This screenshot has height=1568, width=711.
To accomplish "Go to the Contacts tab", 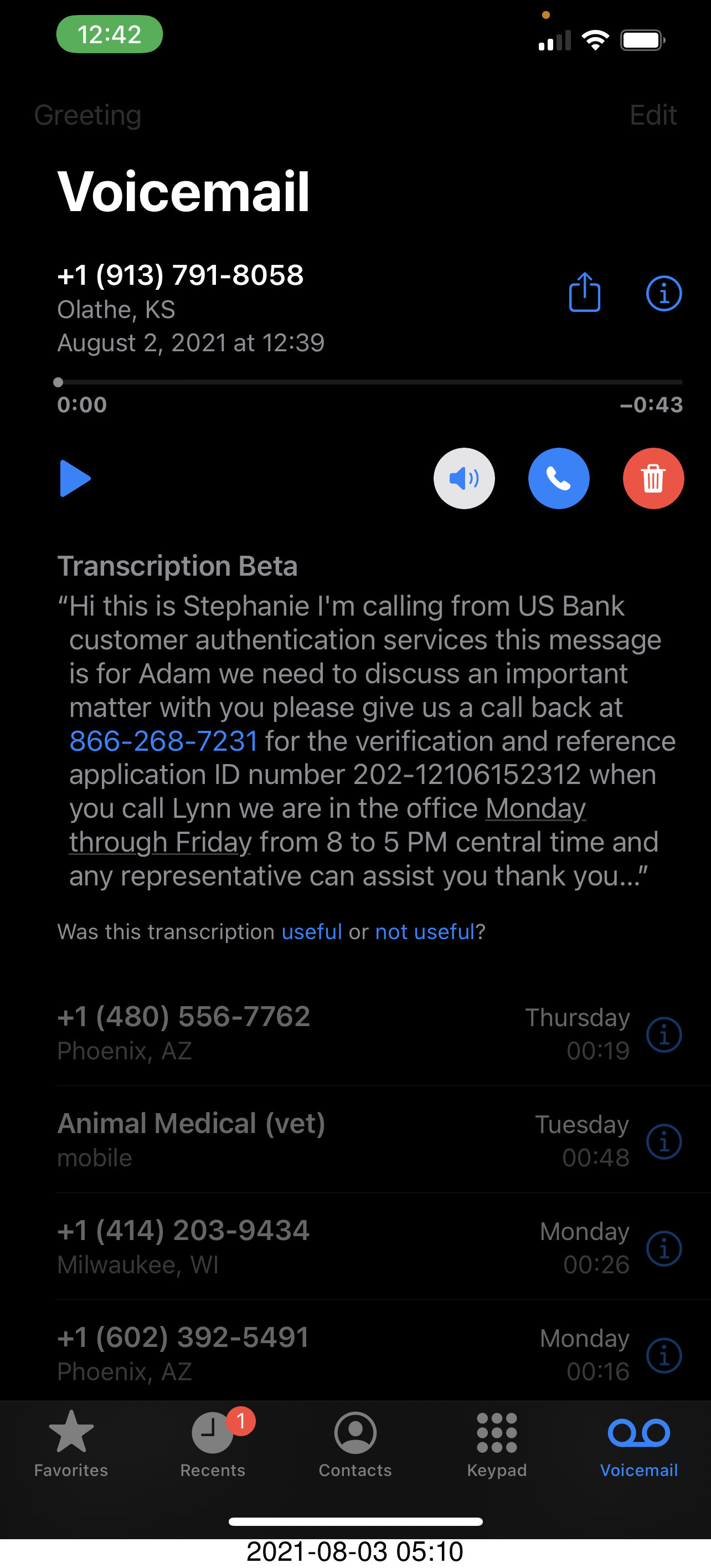I will [355, 1444].
